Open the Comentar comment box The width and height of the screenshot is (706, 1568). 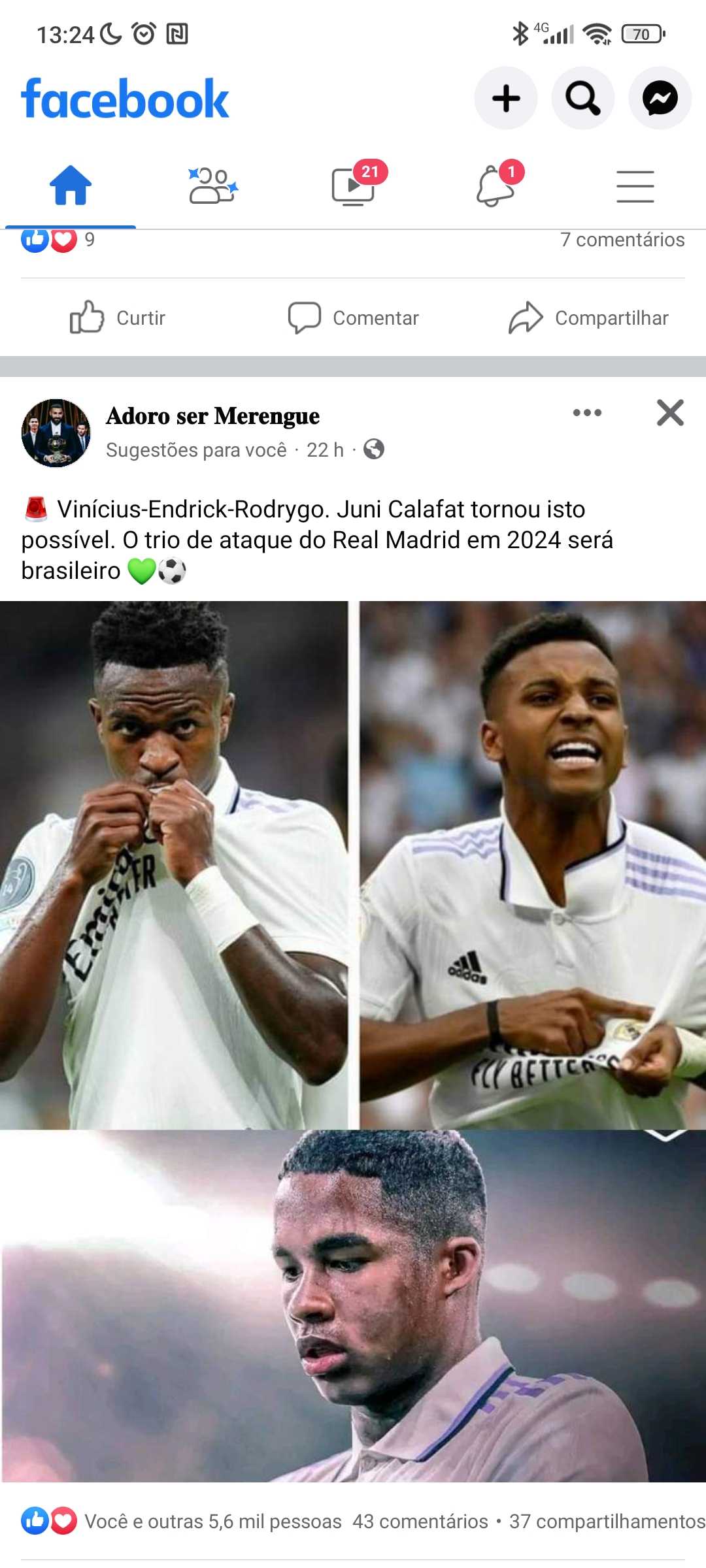[x=356, y=318]
